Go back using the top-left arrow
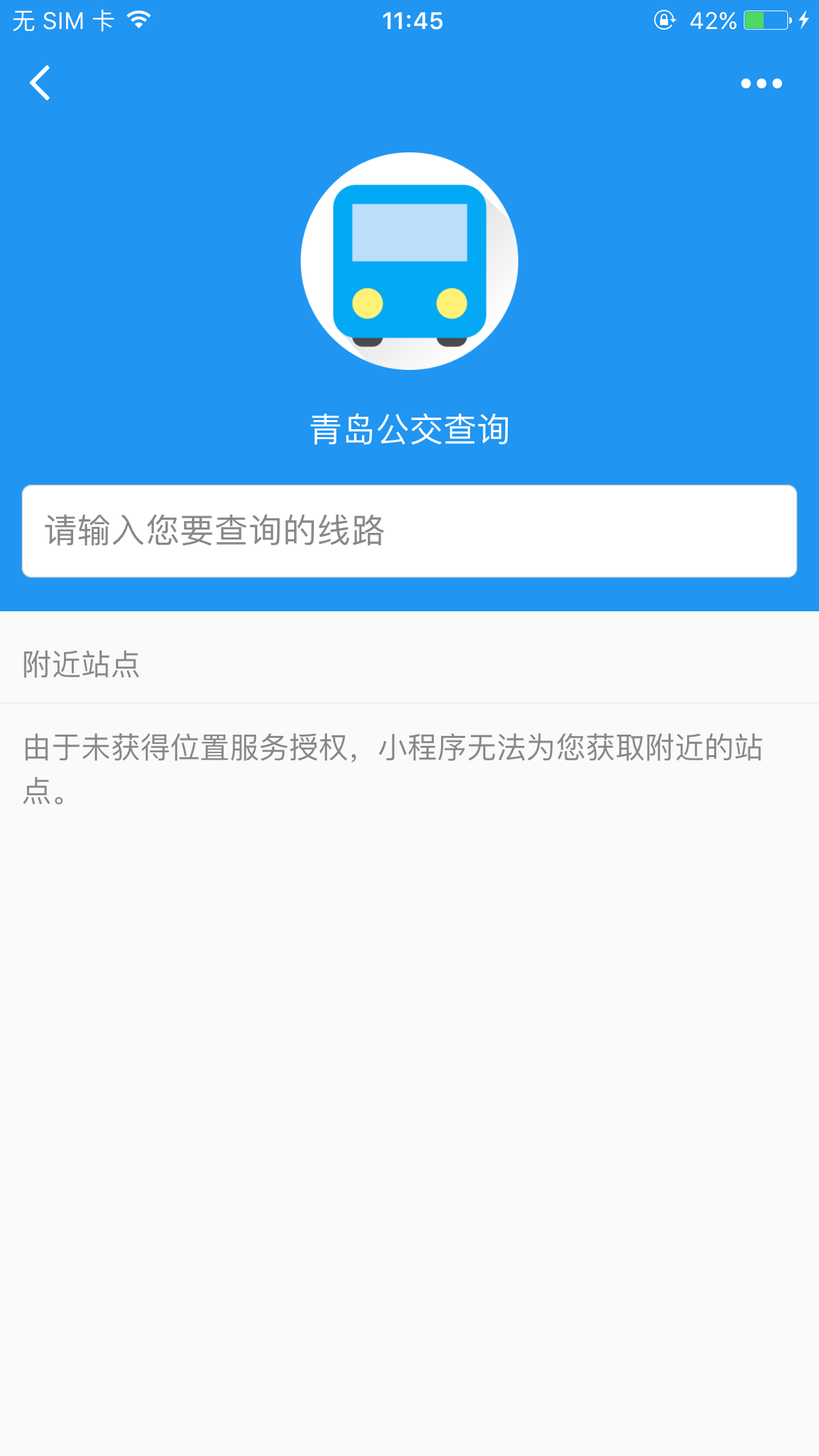819x1456 pixels. click(40, 83)
